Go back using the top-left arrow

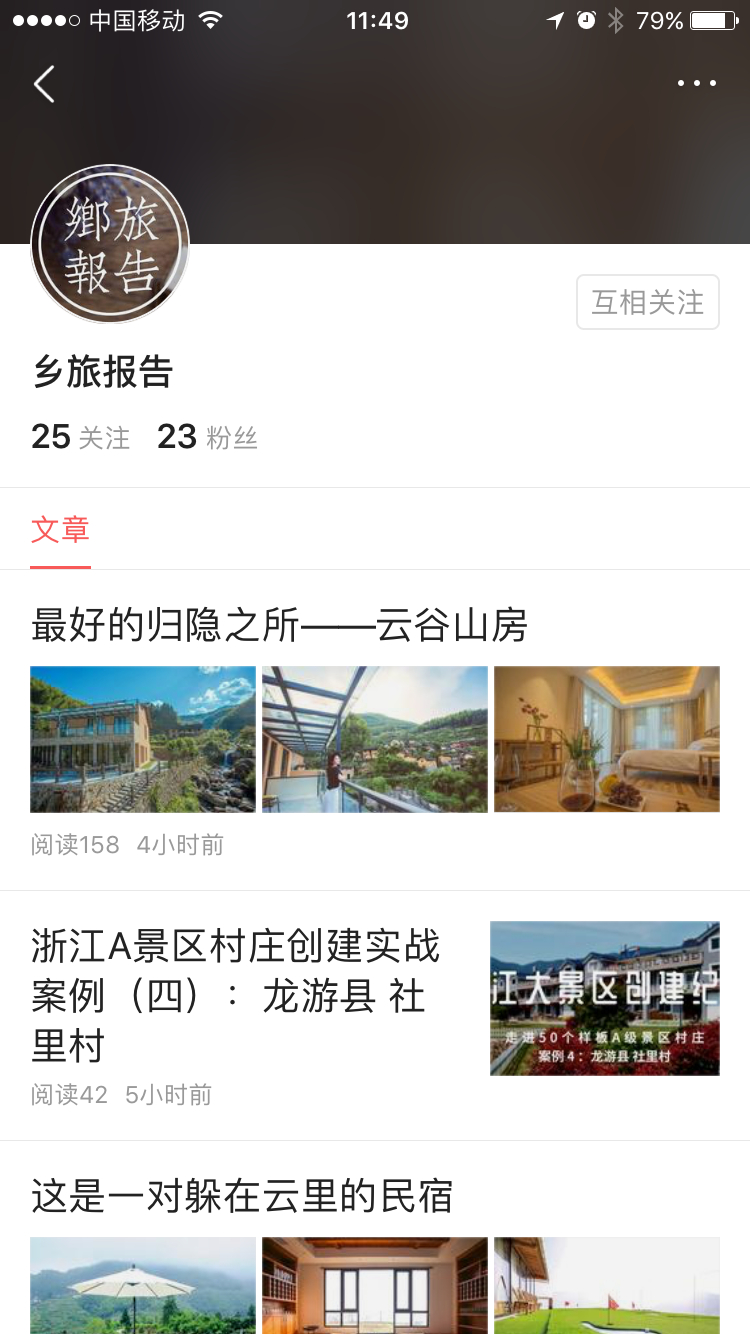click(44, 84)
